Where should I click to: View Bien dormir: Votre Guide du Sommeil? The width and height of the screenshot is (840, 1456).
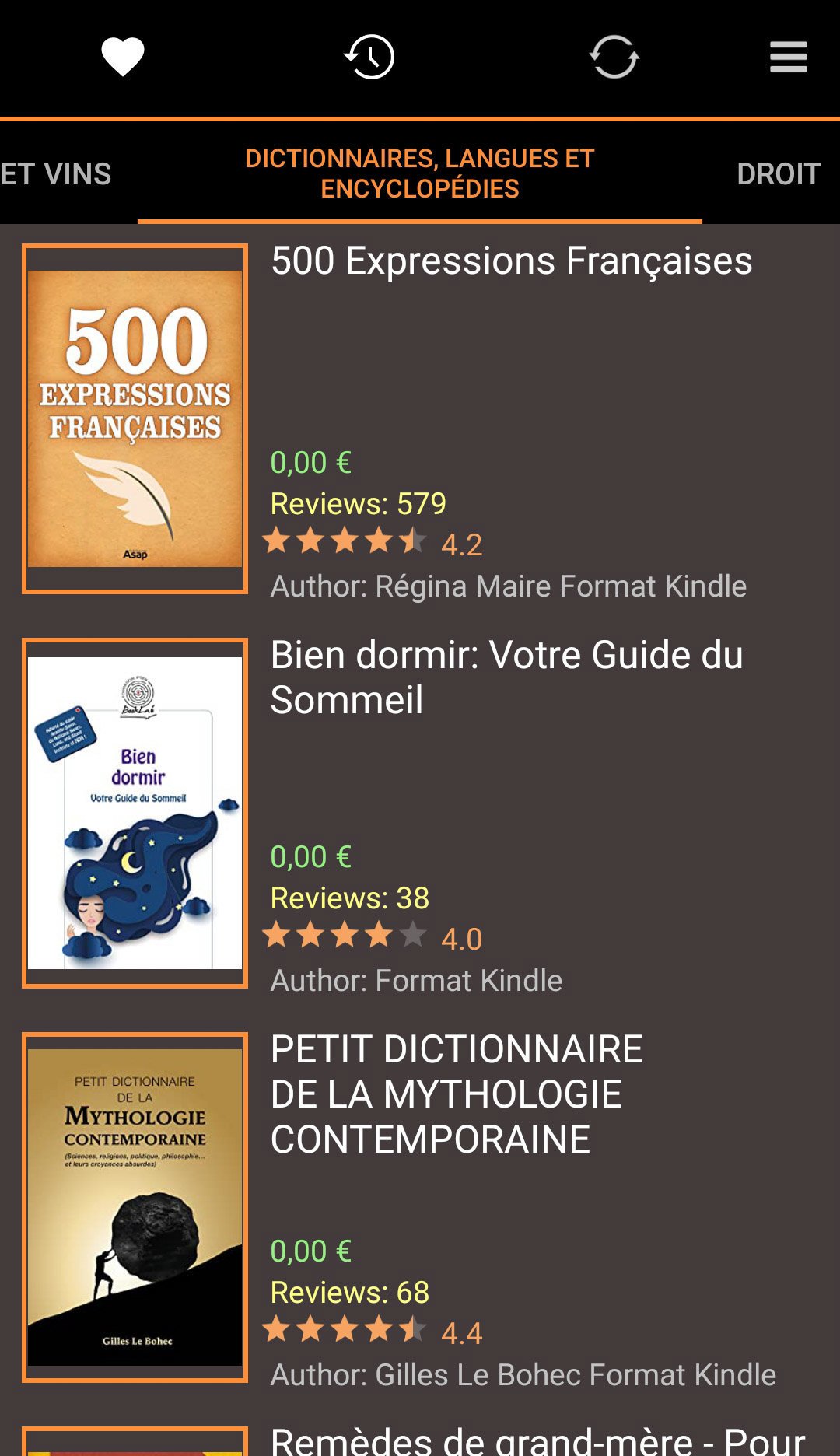pyautogui.click(x=506, y=677)
